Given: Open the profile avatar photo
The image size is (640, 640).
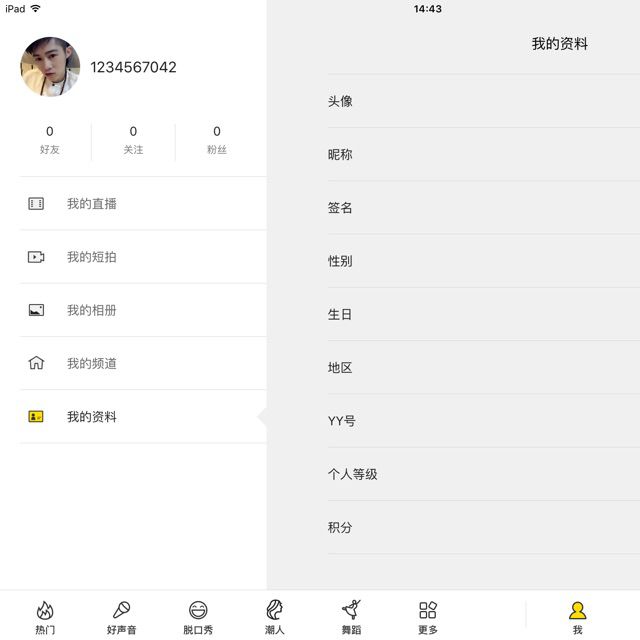Looking at the screenshot, I should [50, 67].
